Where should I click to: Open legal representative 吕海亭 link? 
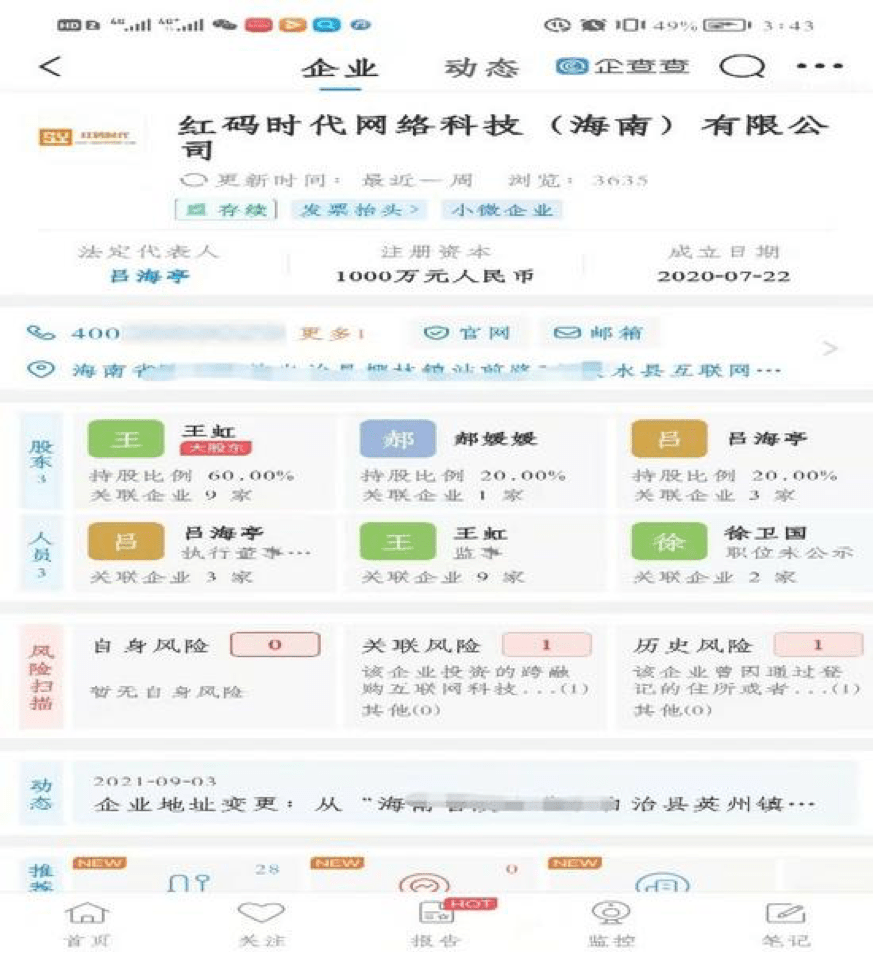[x=149, y=276]
